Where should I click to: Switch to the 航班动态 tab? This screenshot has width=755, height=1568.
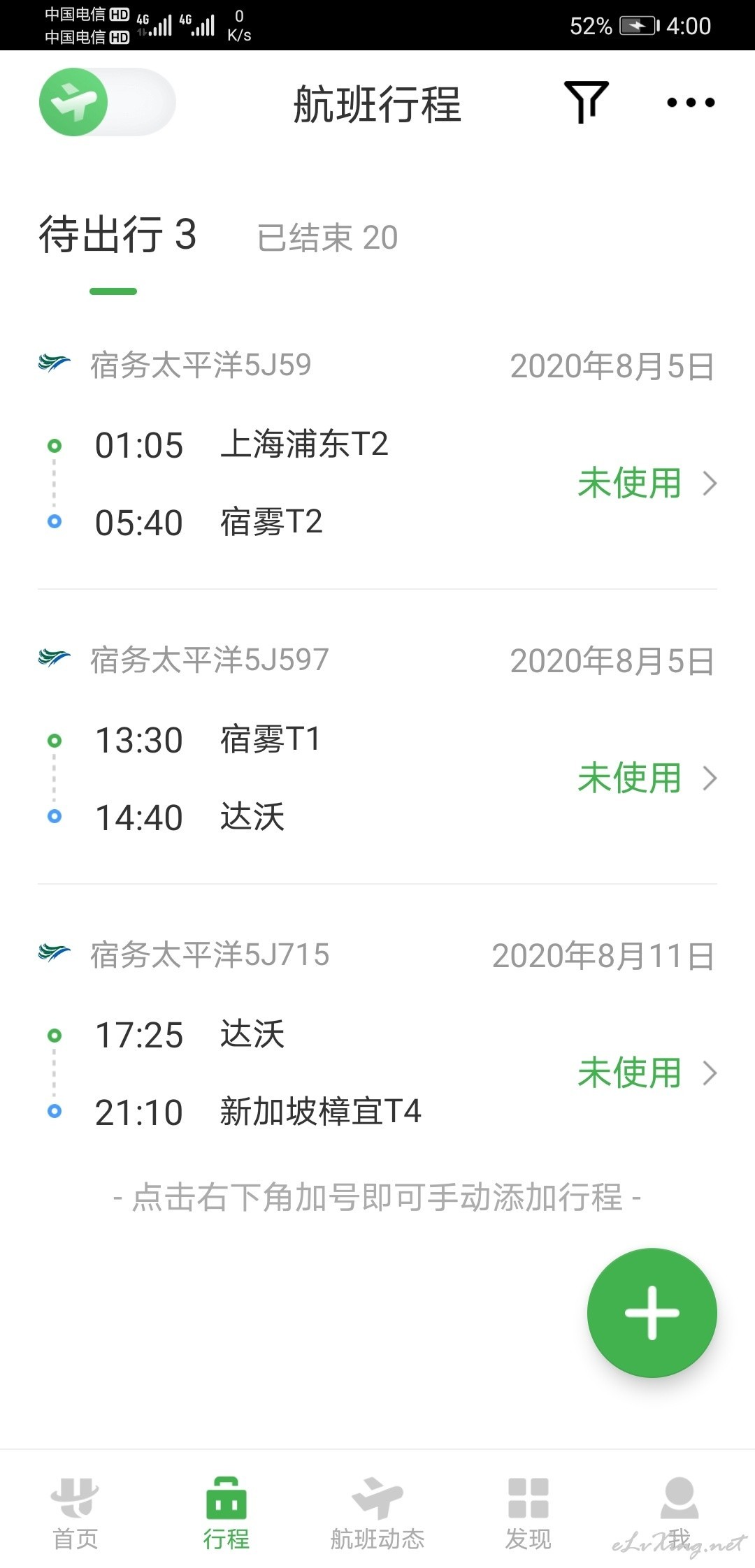(377, 1513)
